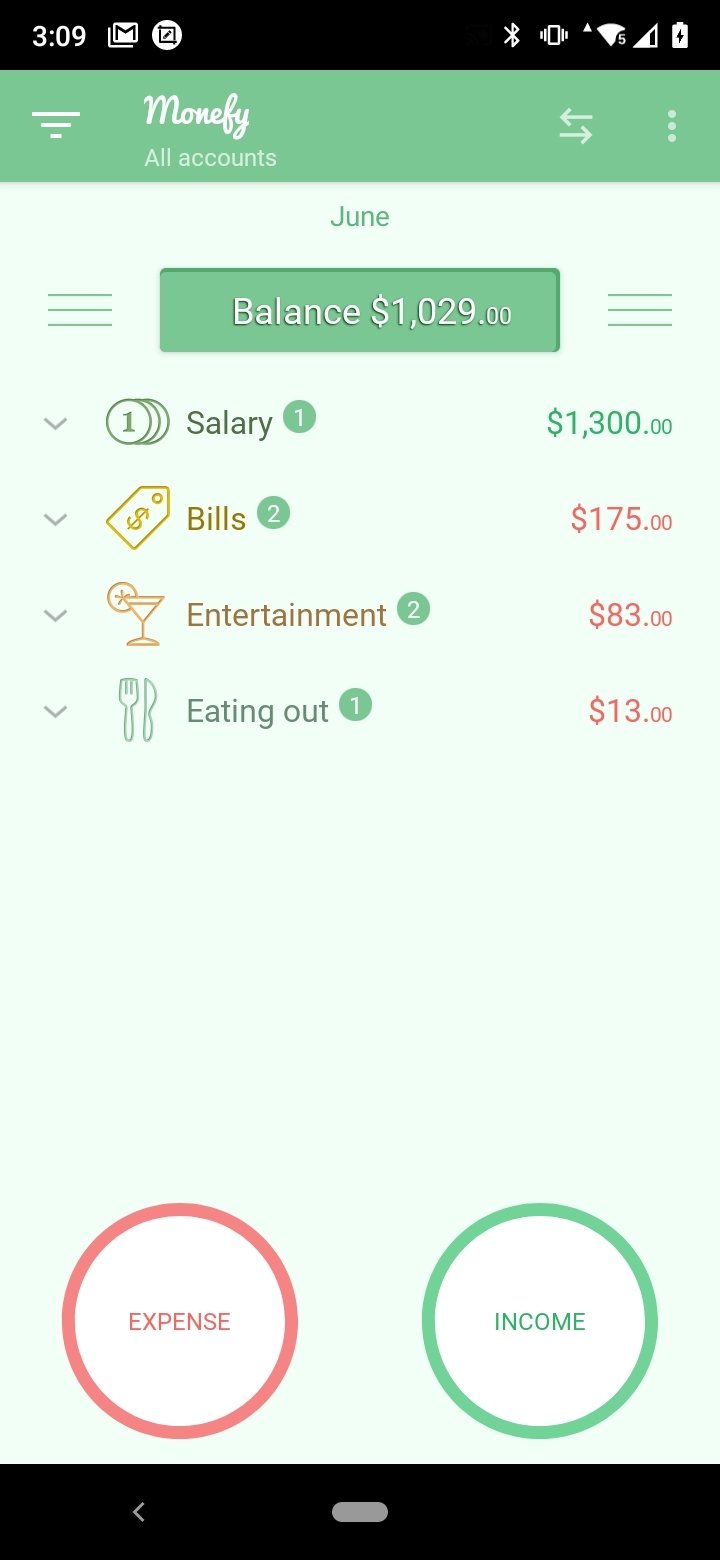Add a new EXPENSE
The image size is (720, 1560).
click(180, 1321)
